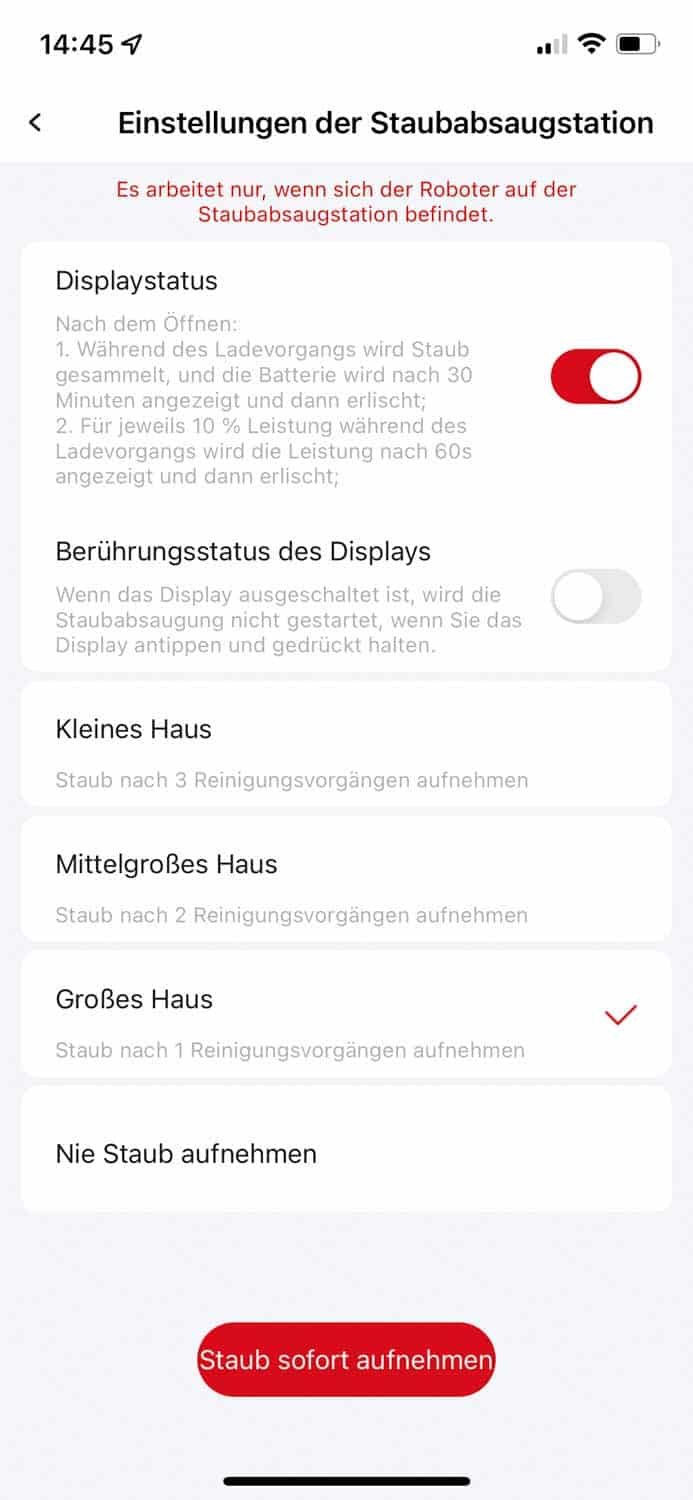Go back from Staubabsaugstation settings
The height and width of the screenshot is (1500, 693).
(x=36, y=123)
